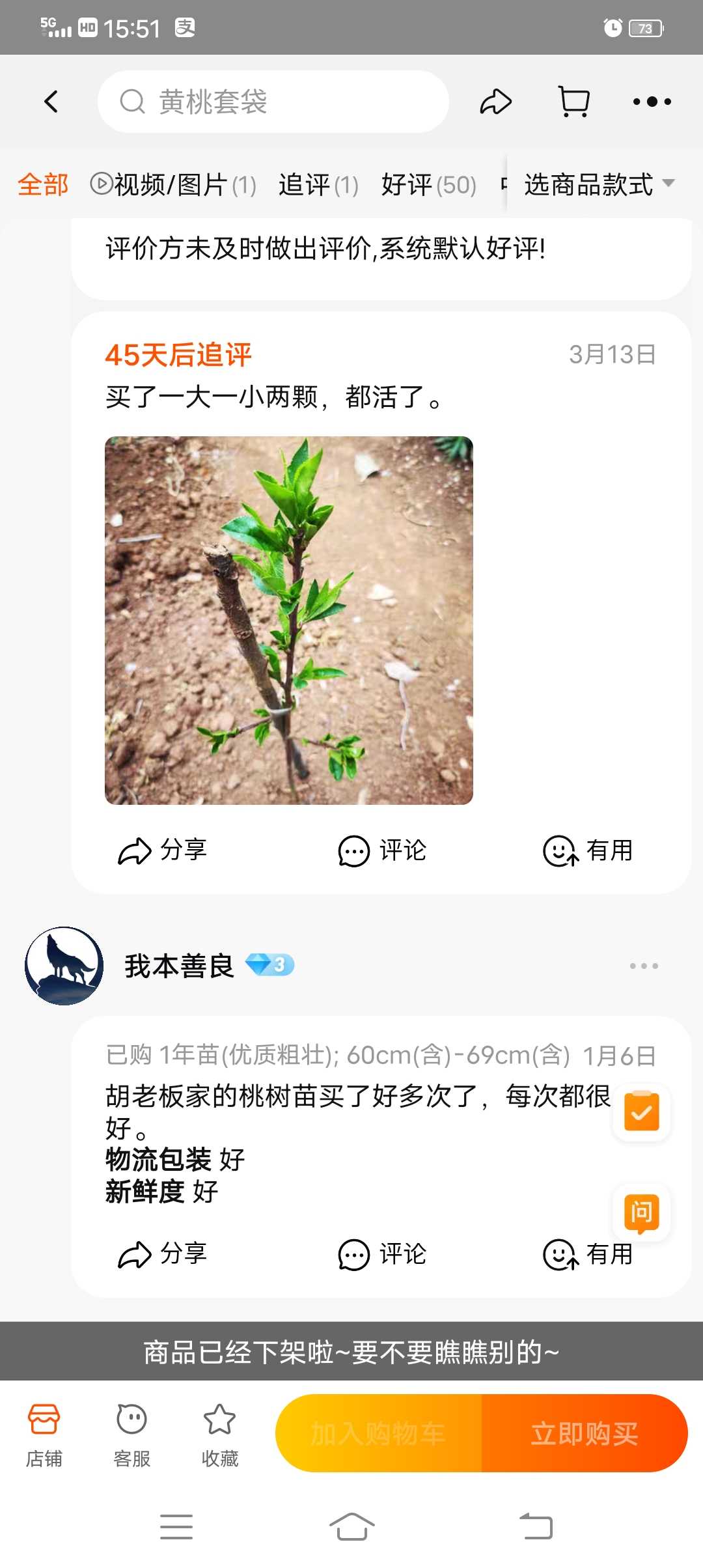Filter reviews by 好评
Screen dimensions: 703x1568
tap(429, 185)
